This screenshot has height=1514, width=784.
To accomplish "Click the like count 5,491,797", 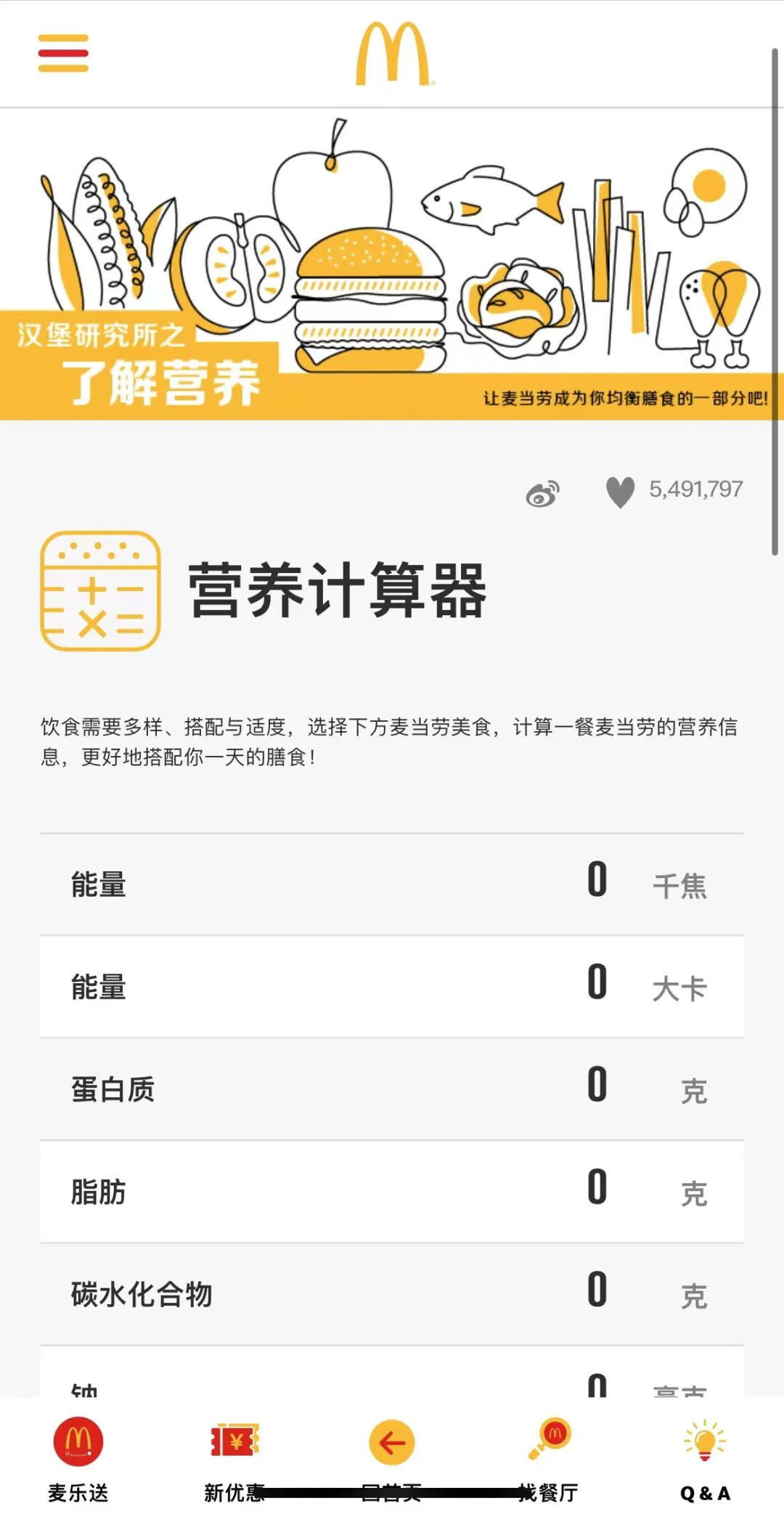I will 695,489.
